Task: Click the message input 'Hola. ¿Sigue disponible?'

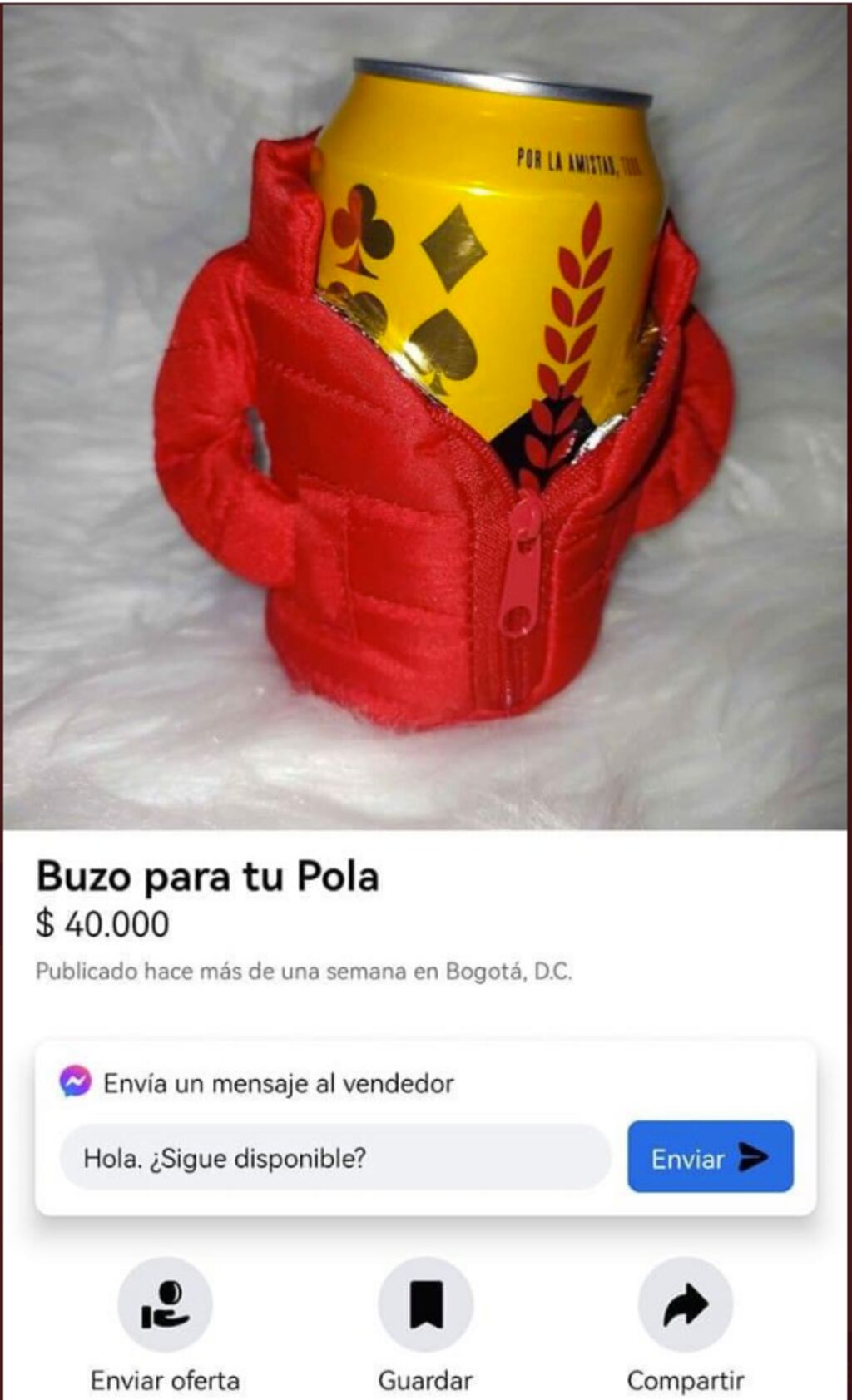Action: pos(333,1157)
